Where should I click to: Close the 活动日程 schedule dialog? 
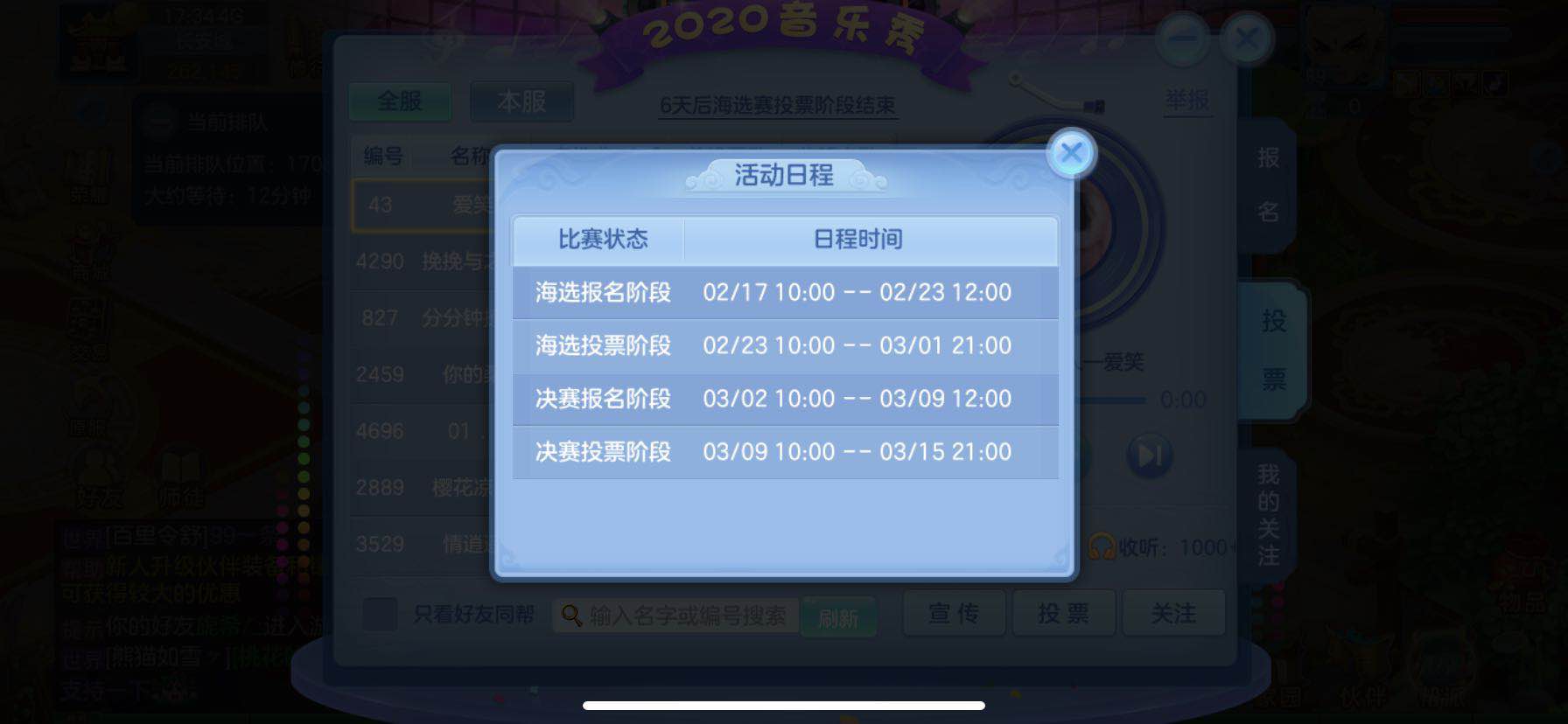pyautogui.click(x=1071, y=153)
